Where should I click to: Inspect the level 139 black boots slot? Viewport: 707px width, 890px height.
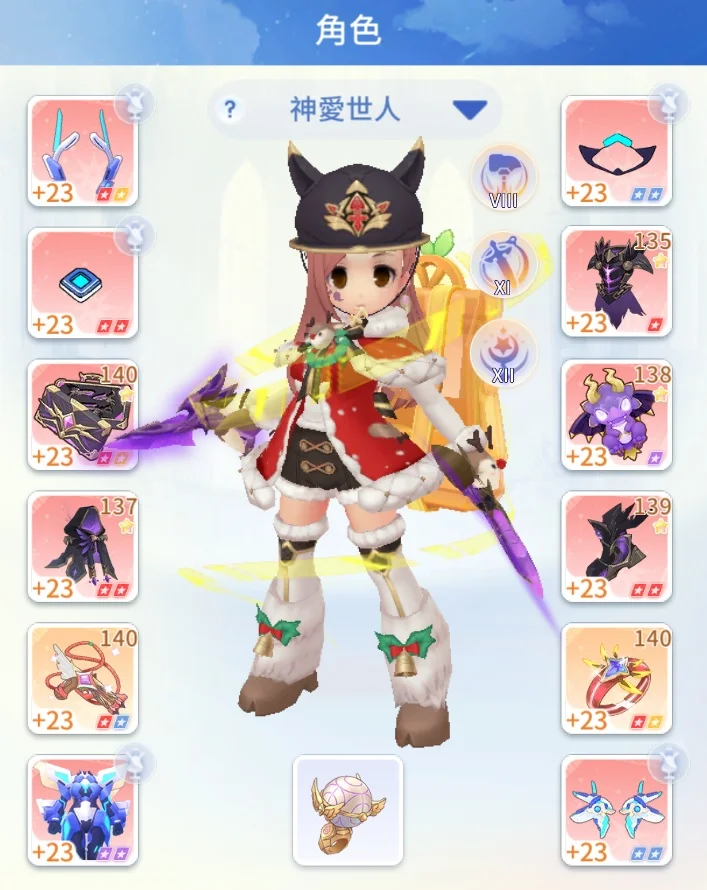coord(616,547)
